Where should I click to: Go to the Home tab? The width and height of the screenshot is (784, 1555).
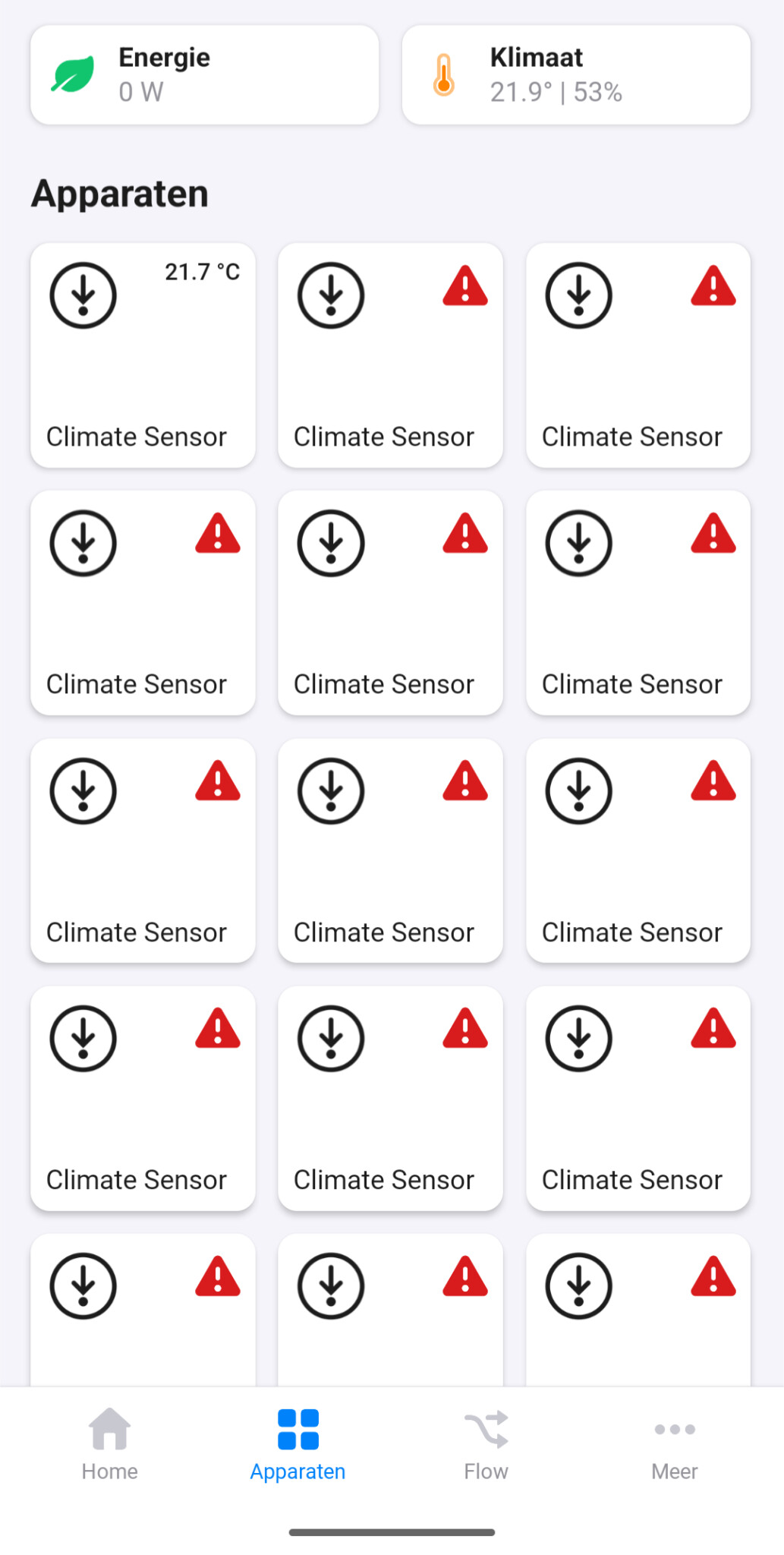coord(110,1445)
